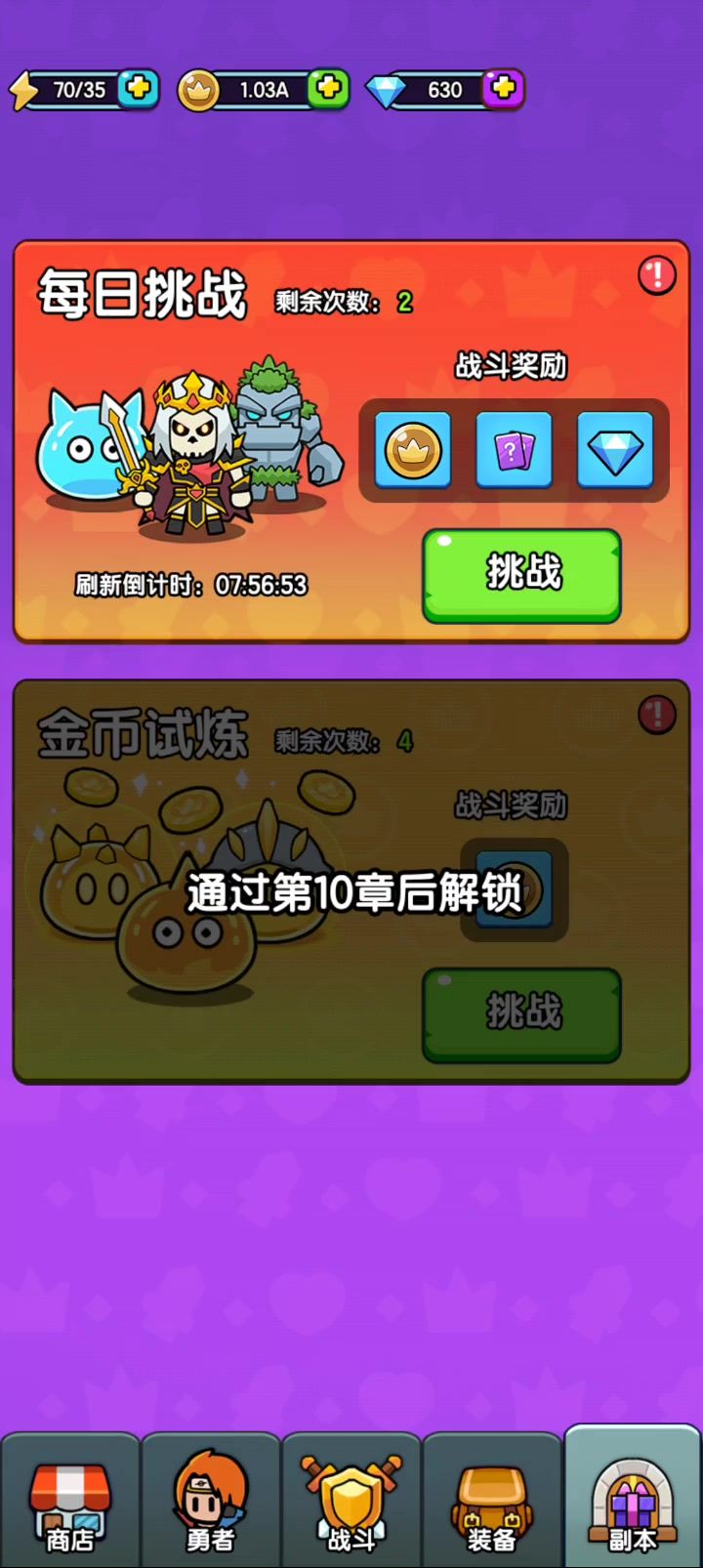This screenshot has width=703, height=1568.
Task: Tap the locked 挑战 button in 金币试炼
Action: click(x=521, y=1013)
